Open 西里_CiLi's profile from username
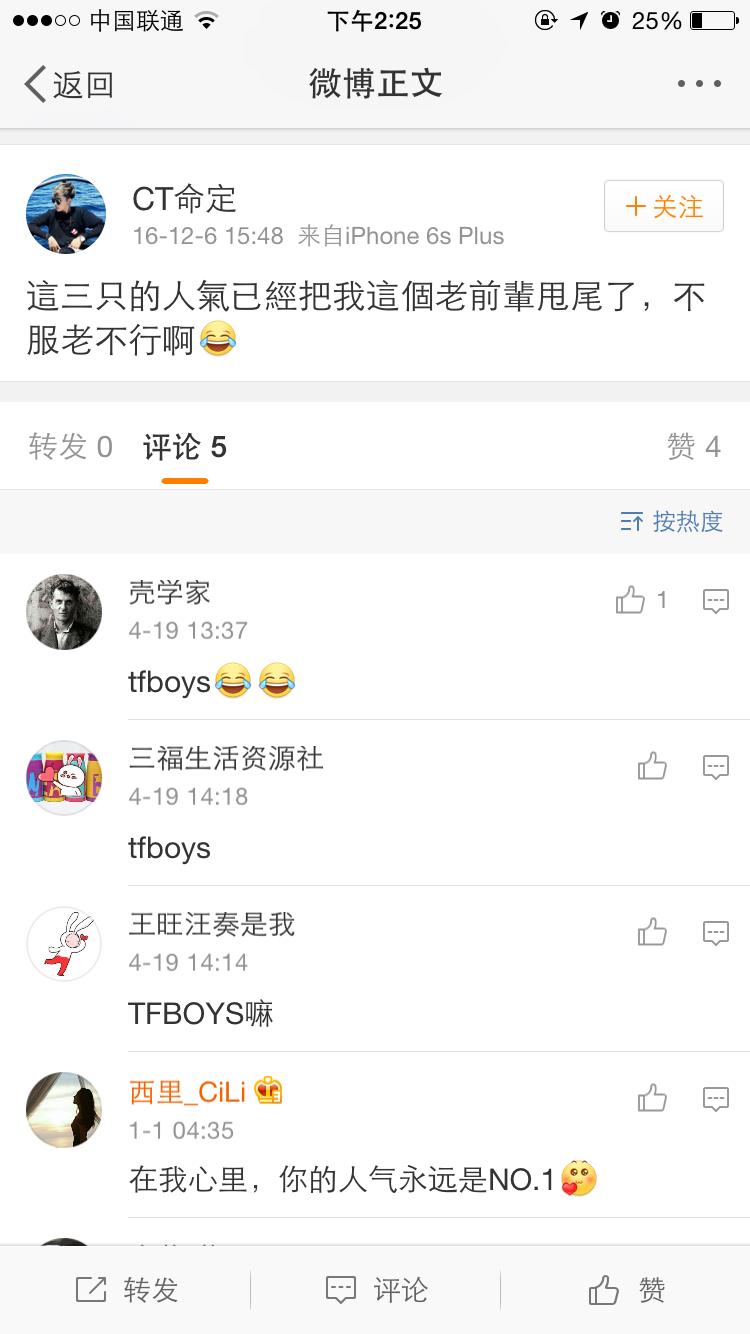 coord(188,1092)
